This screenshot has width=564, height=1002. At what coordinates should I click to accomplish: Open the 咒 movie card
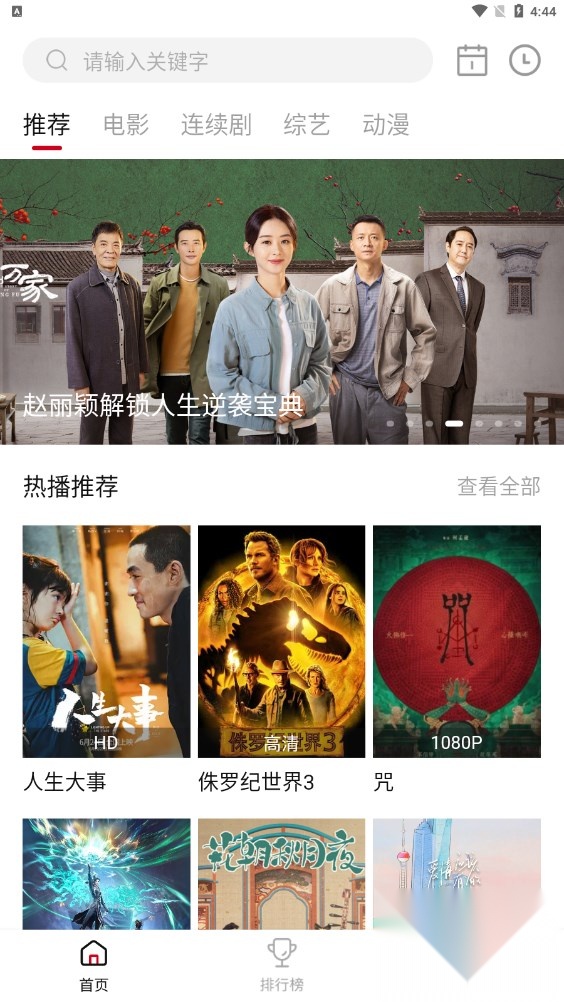pyautogui.click(x=457, y=659)
